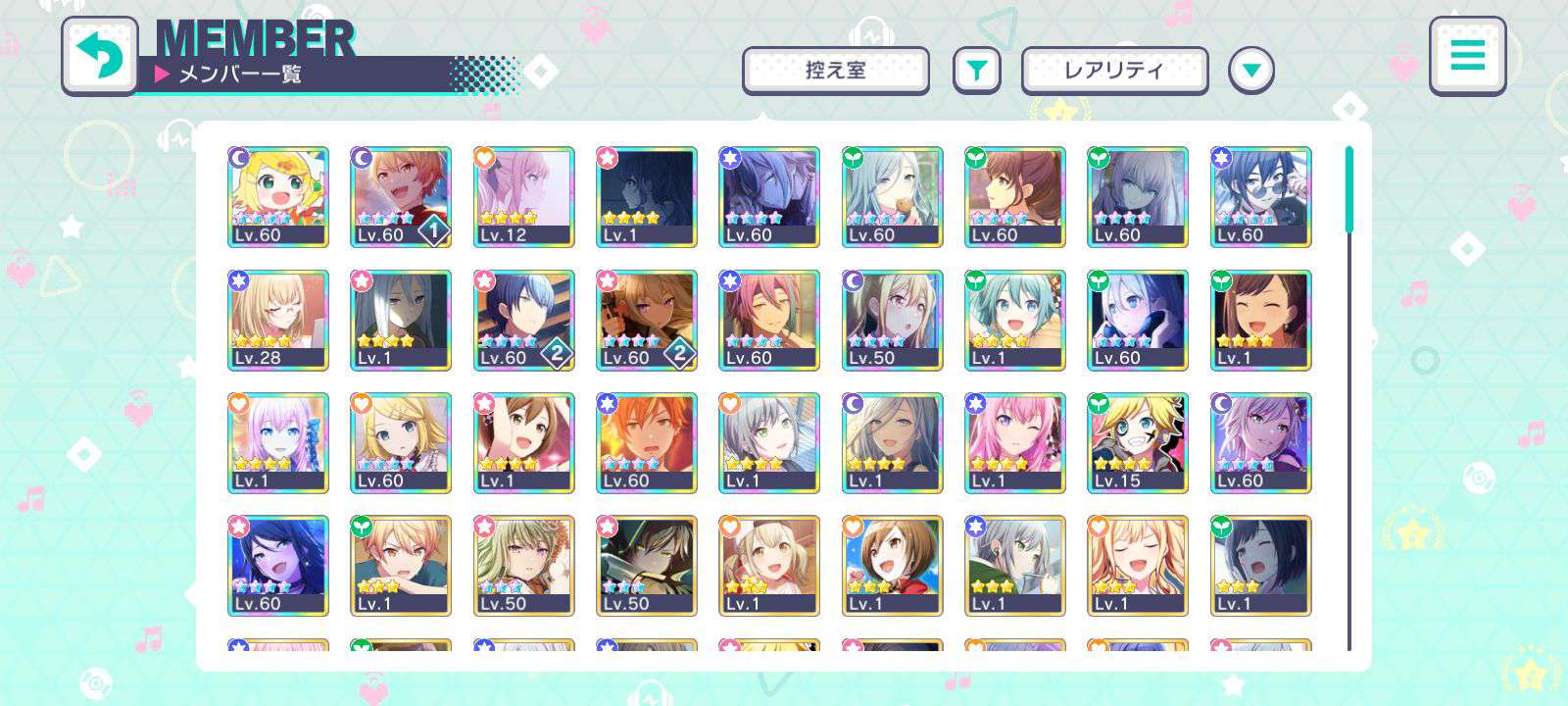Viewport: 1568px width, 706px height.
Task: Select the green-haired Lv.50 three-star card
Action: (x=524, y=566)
